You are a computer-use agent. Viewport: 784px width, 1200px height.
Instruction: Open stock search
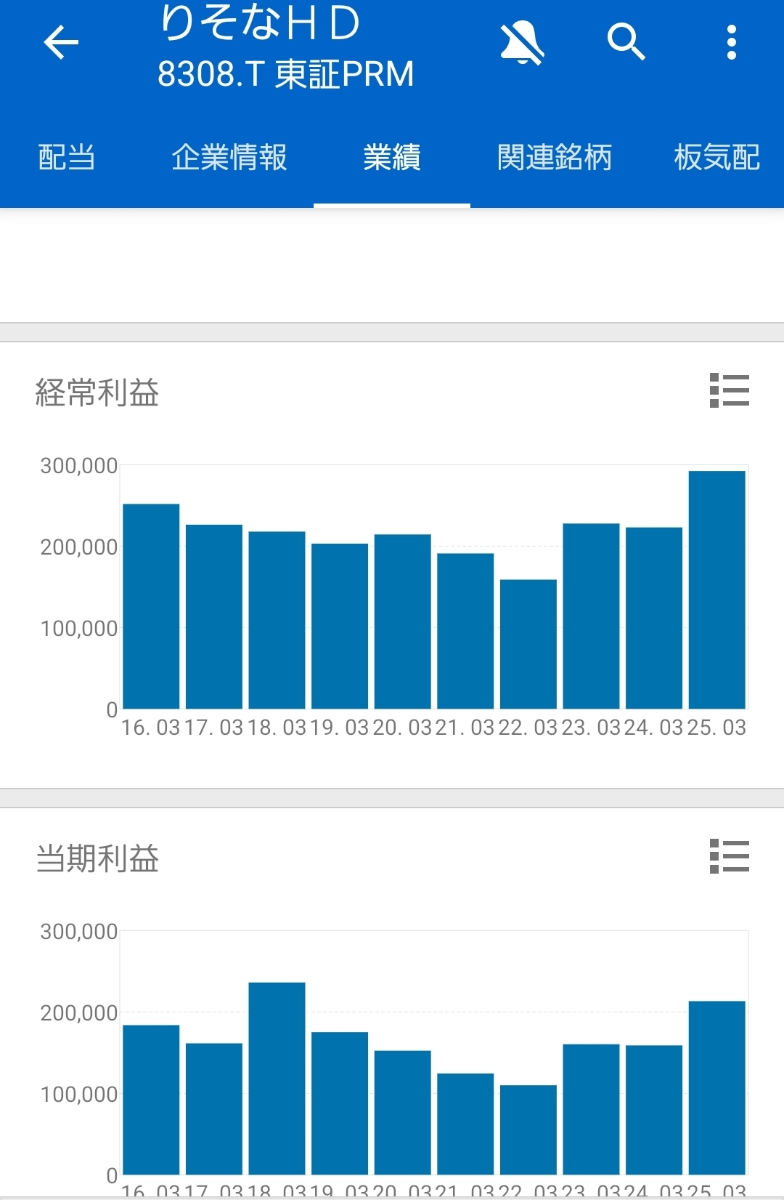[627, 43]
